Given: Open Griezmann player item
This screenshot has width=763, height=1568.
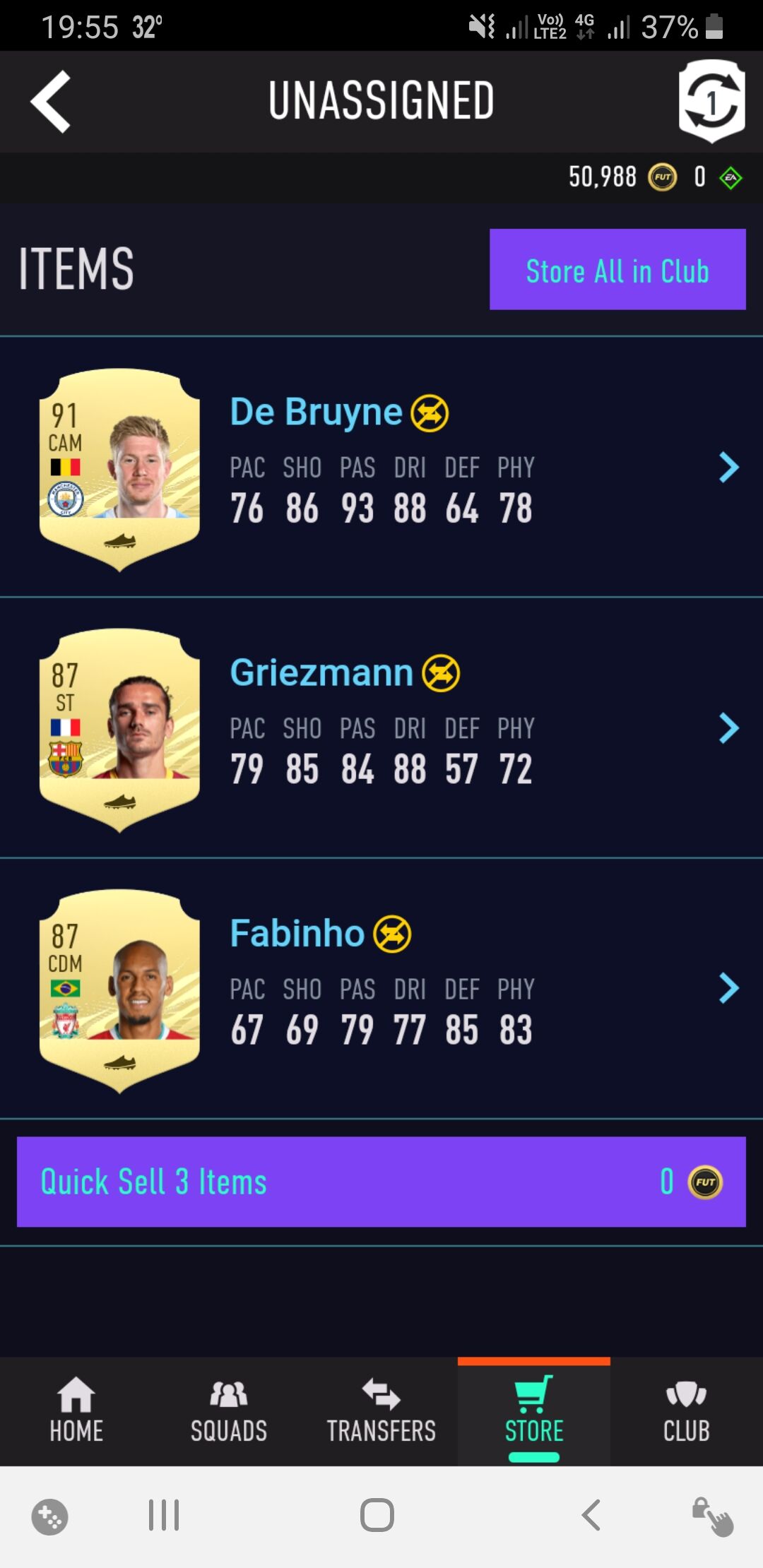Looking at the screenshot, I should click(x=381, y=728).
